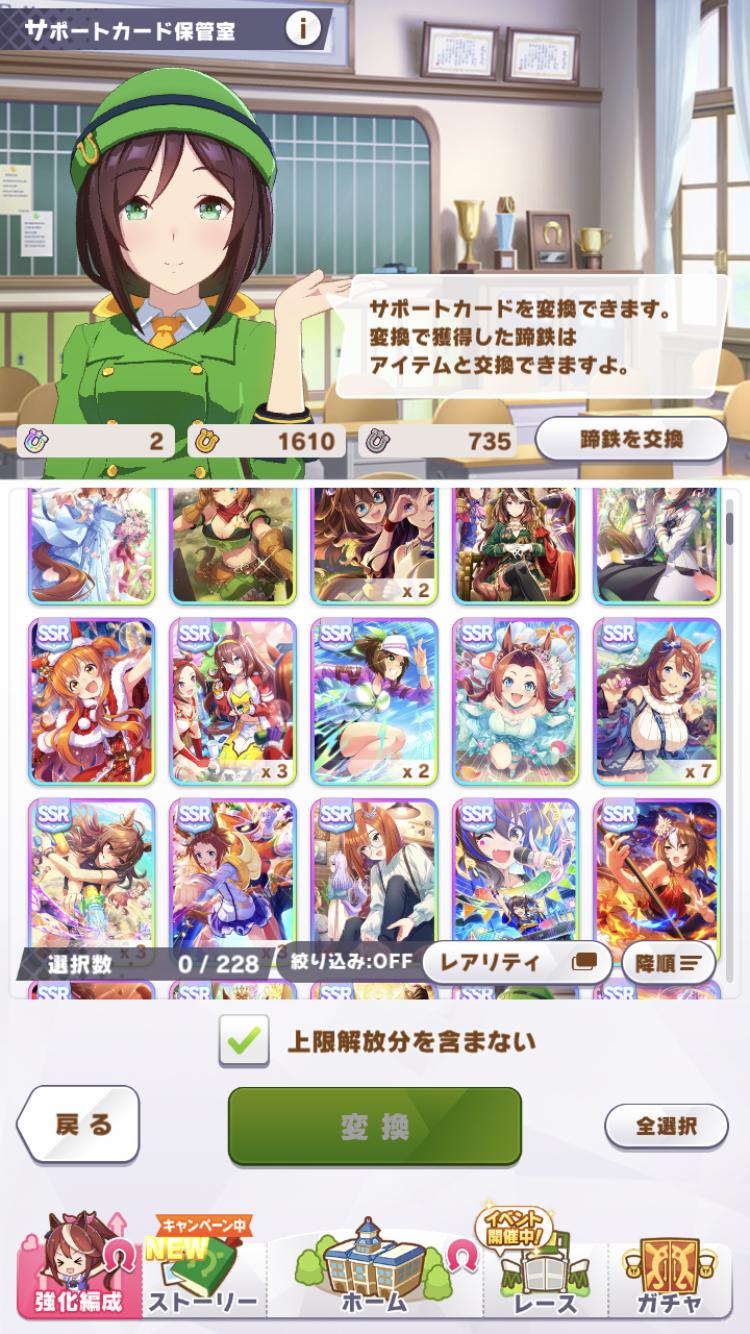Toggle the 上限解放分を含まない checkbox
Viewport: 750px width, 1334px height.
pos(245,1042)
